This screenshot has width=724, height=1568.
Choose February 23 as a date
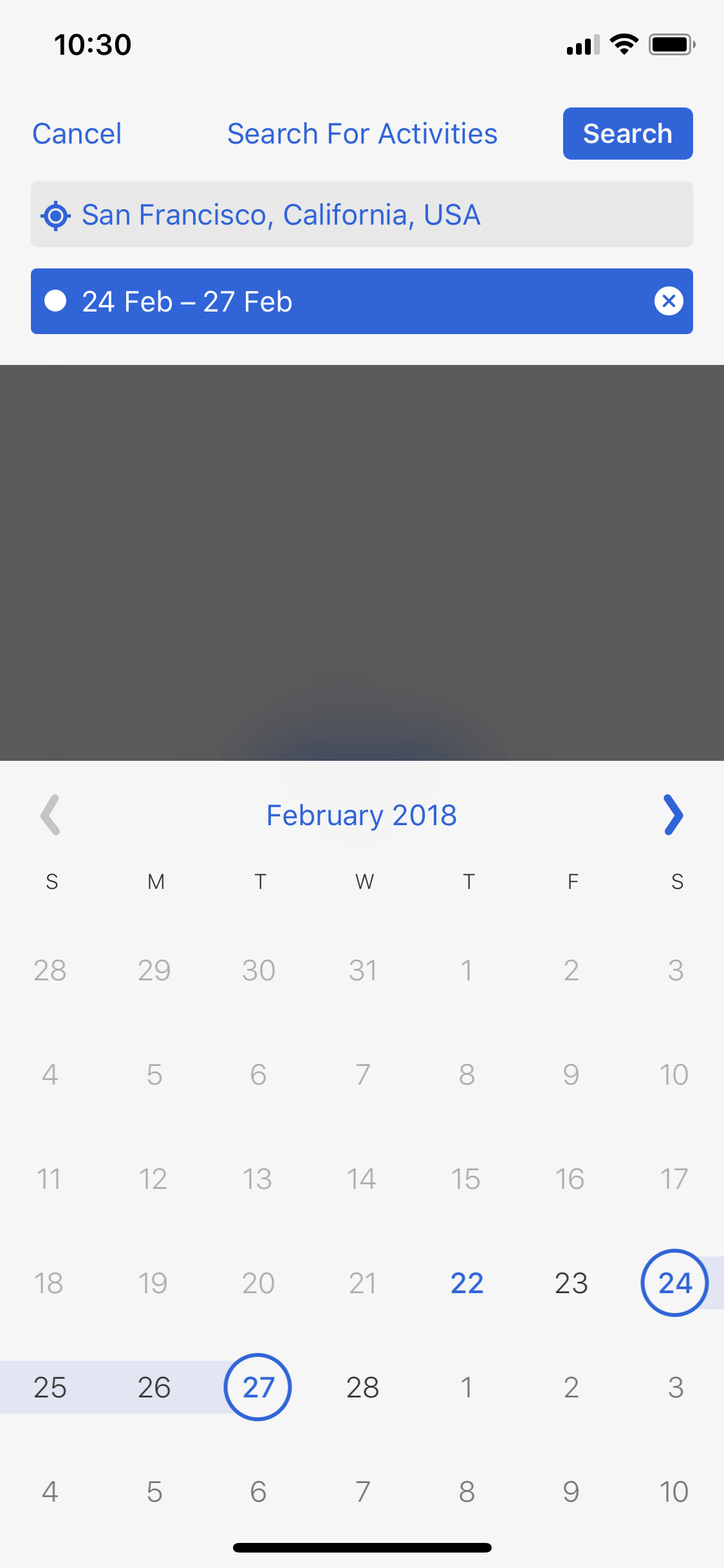571,1283
